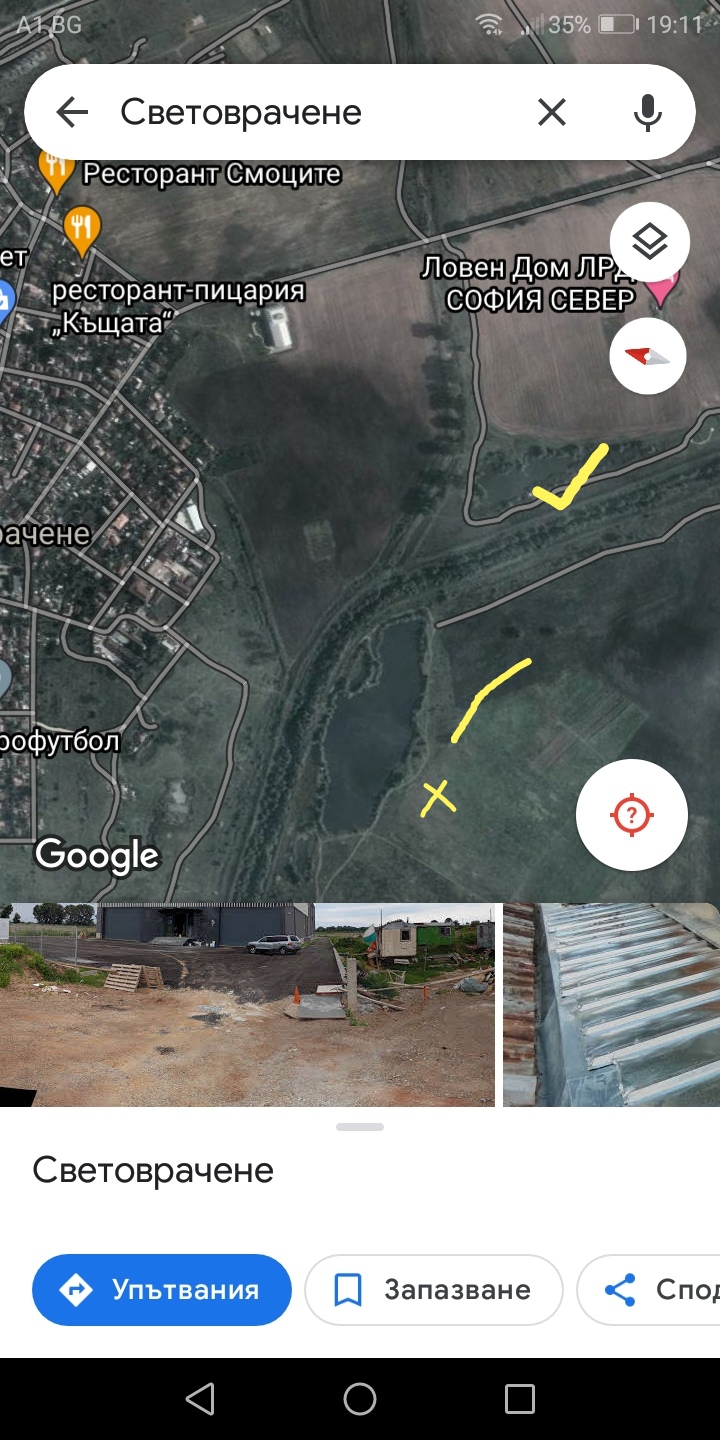Select the Ловен Дом София Север pin

tap(660, 287)
